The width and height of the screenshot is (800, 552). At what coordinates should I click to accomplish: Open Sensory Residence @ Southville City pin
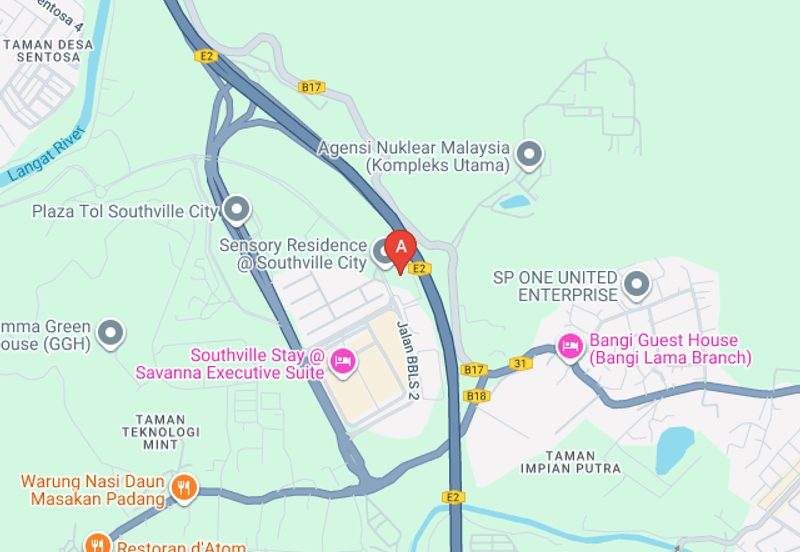[383, 252]
